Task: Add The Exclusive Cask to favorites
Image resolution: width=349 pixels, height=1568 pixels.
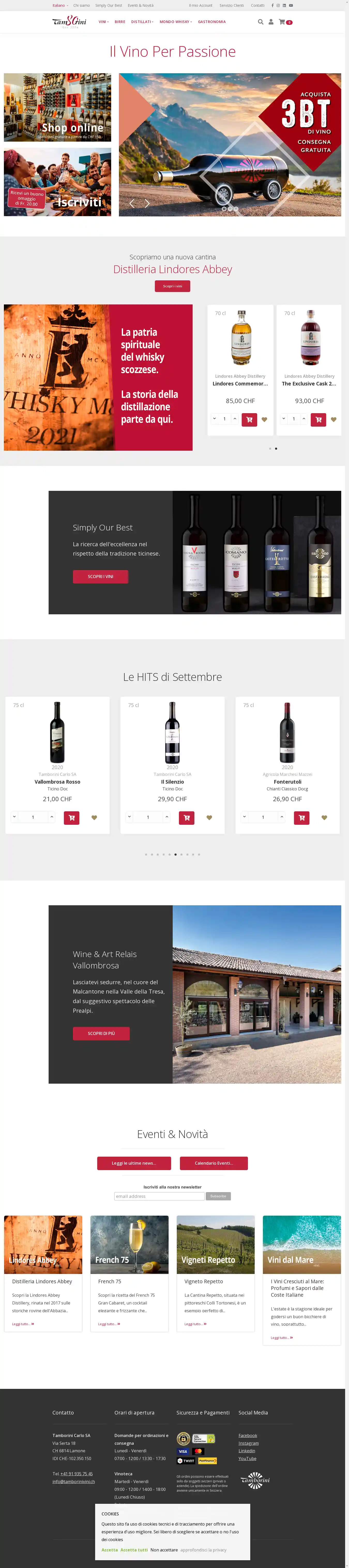Action: [x=333, y=419]
